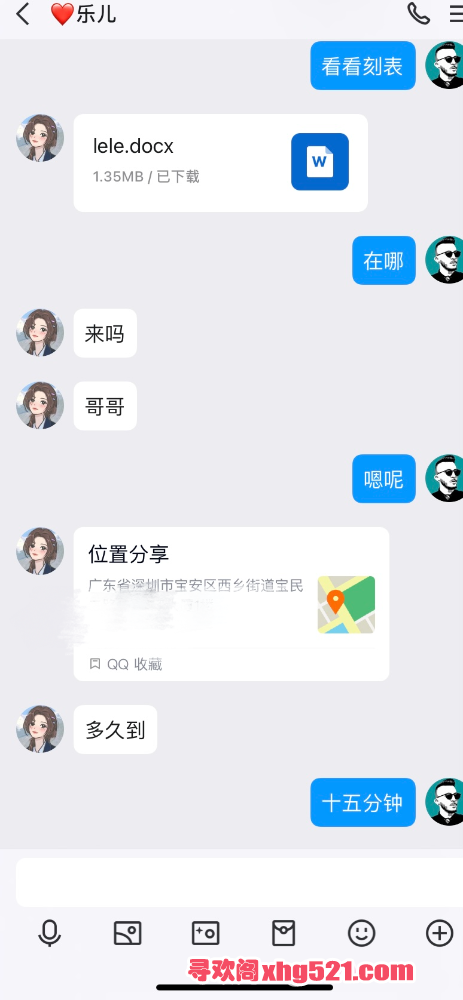Viewport: 463px width, 1000px height.
Task: View 乐儿's avatar next to 来吗
Action: [x=40, y=333]
